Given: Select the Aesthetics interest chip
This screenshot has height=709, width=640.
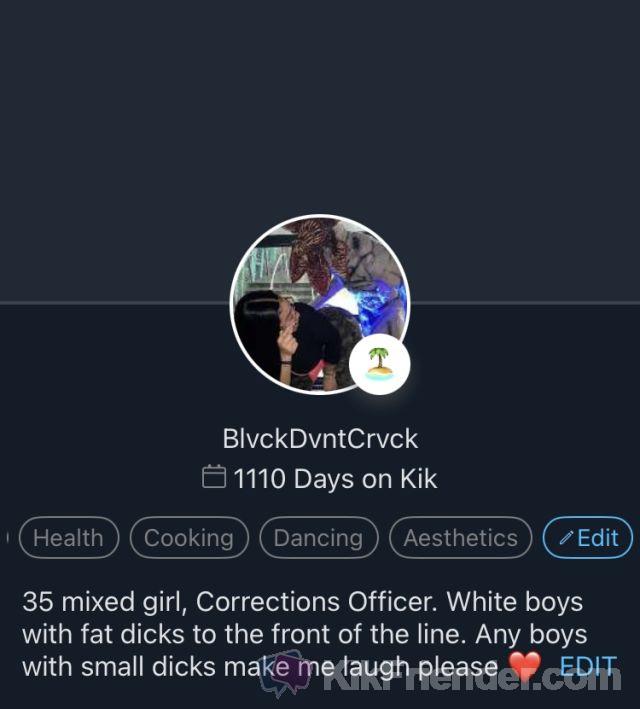Looking at the screenshot, I should pos(460,537).
